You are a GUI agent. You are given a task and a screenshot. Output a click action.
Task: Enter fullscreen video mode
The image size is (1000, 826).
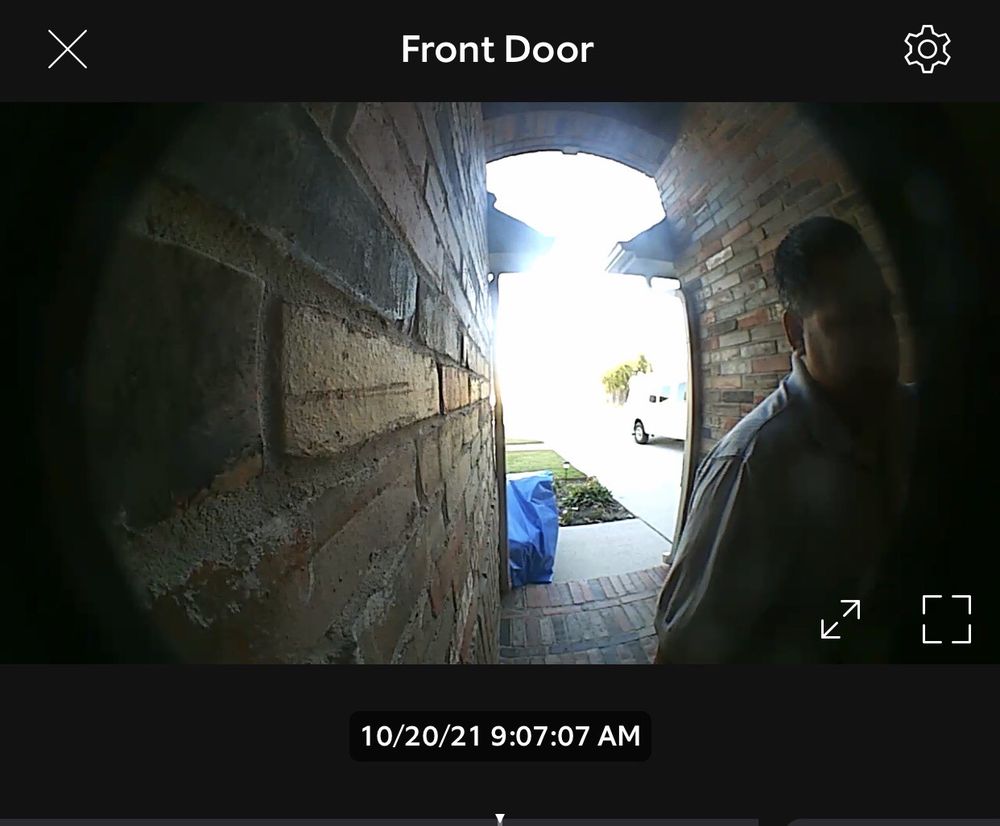pyautogui.click(x=946, y=619)
